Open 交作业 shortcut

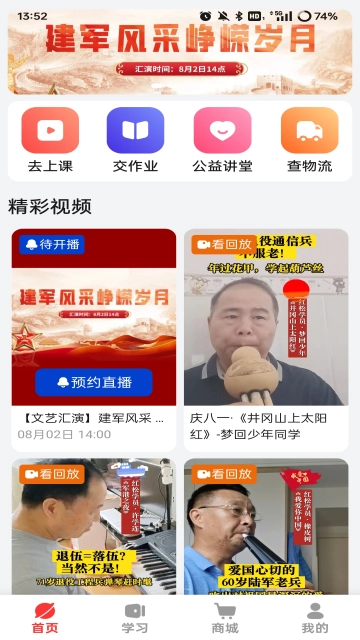point(136,140)
